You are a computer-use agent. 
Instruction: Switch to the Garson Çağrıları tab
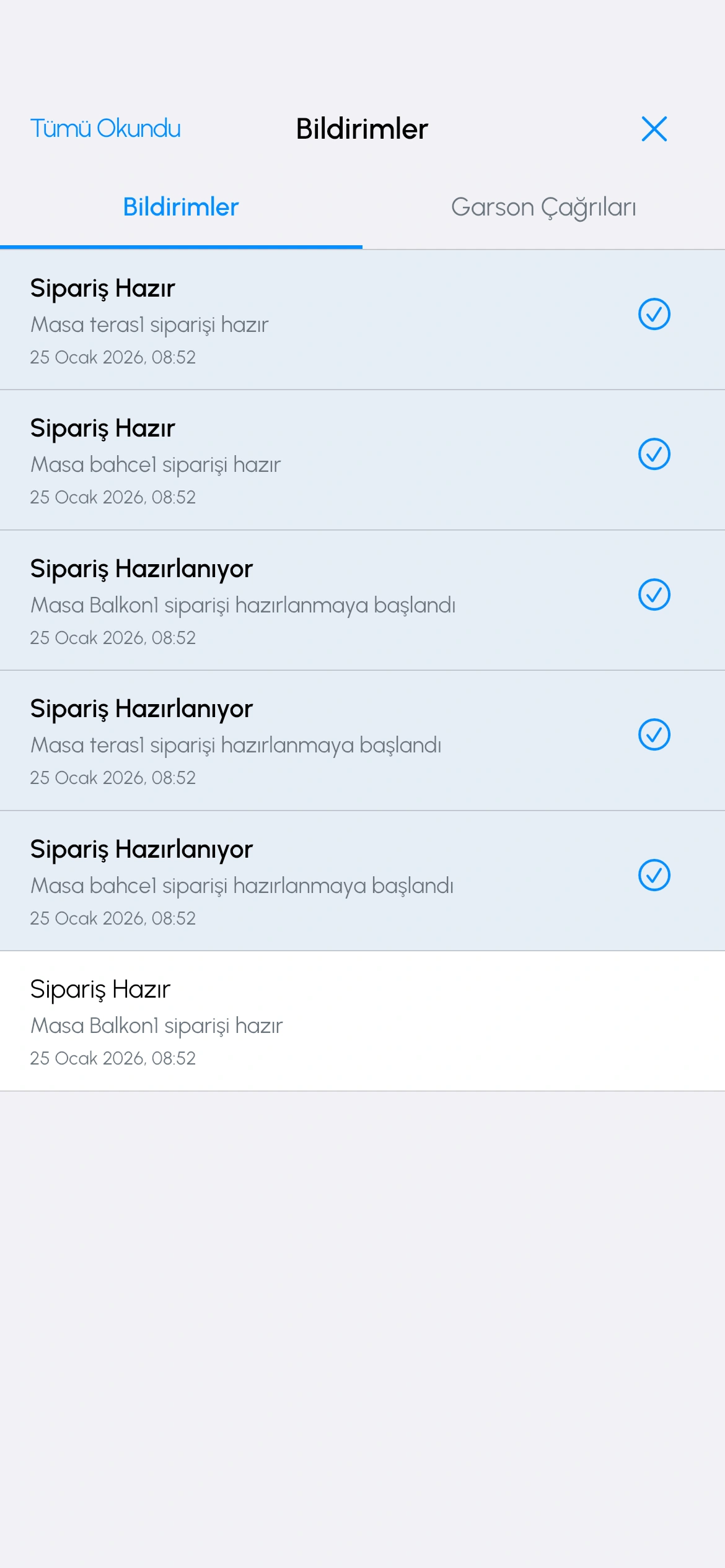pyautogui.click(x=543, y=207)
